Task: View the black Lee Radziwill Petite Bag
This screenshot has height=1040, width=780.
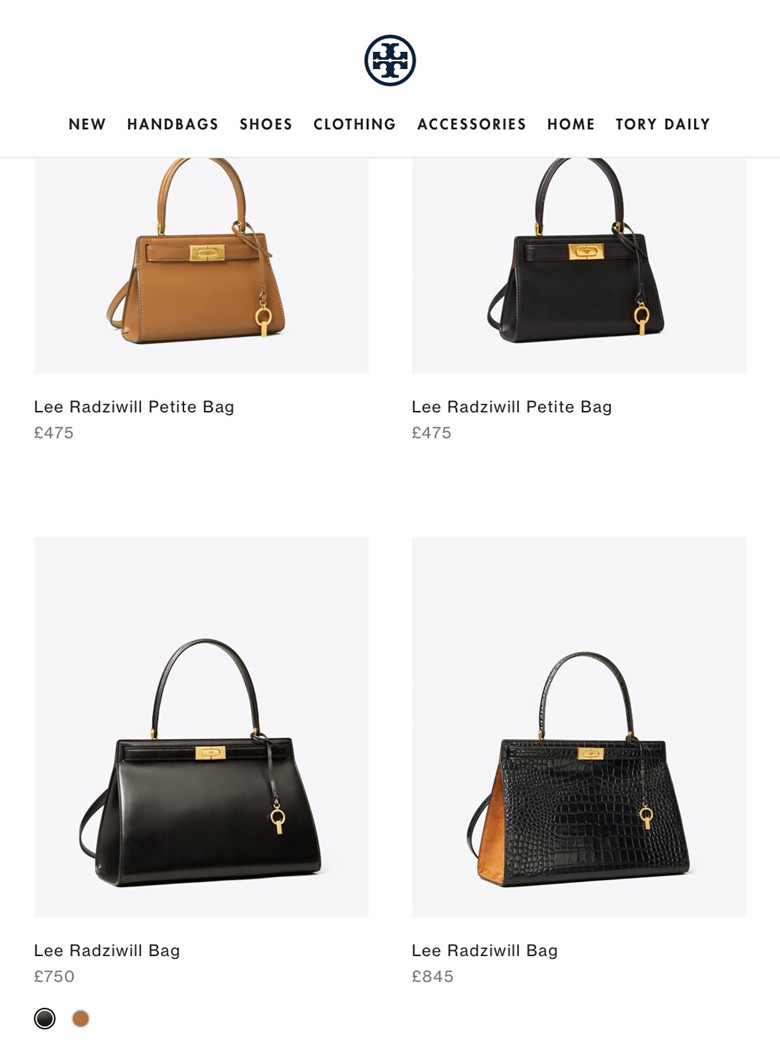Action: point(578,265)
